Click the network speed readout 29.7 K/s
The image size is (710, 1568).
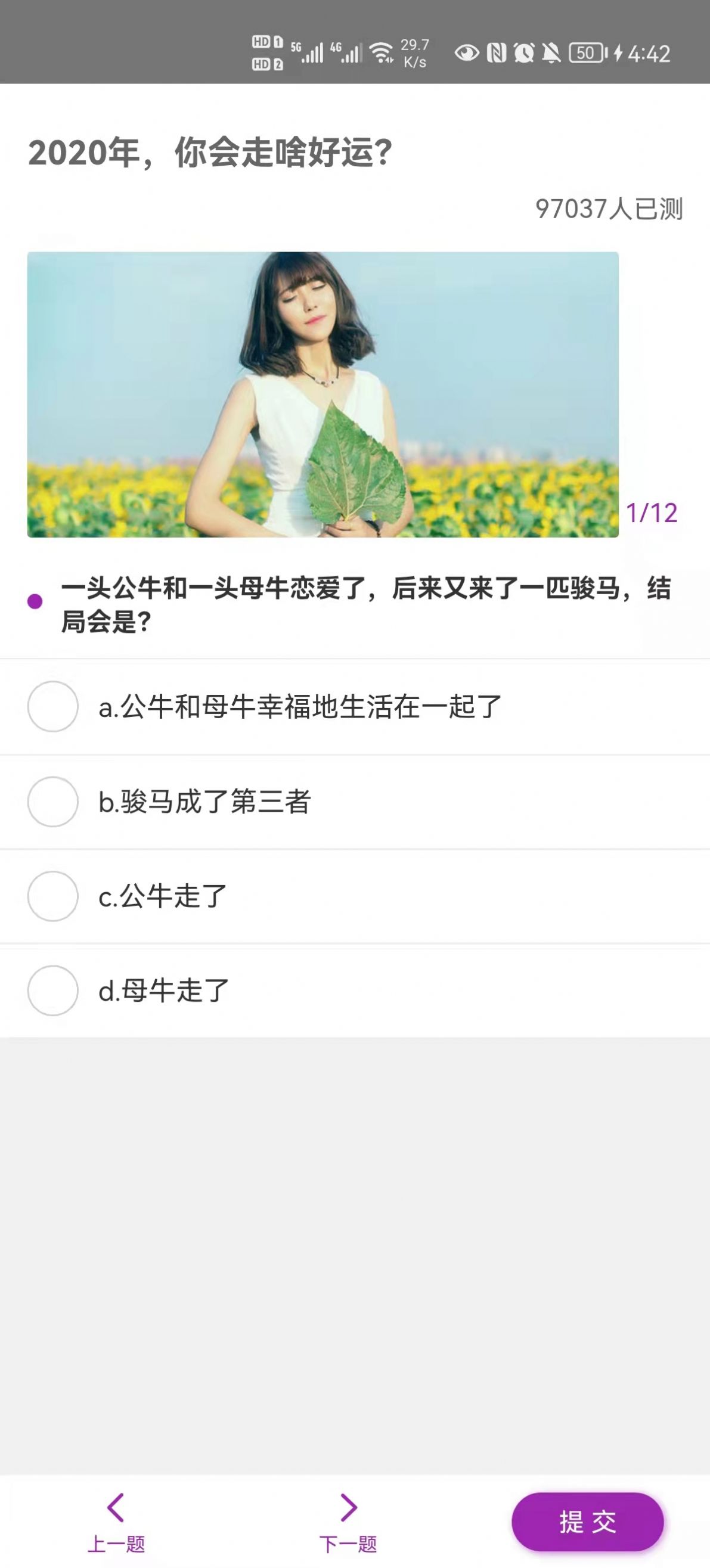416,52
